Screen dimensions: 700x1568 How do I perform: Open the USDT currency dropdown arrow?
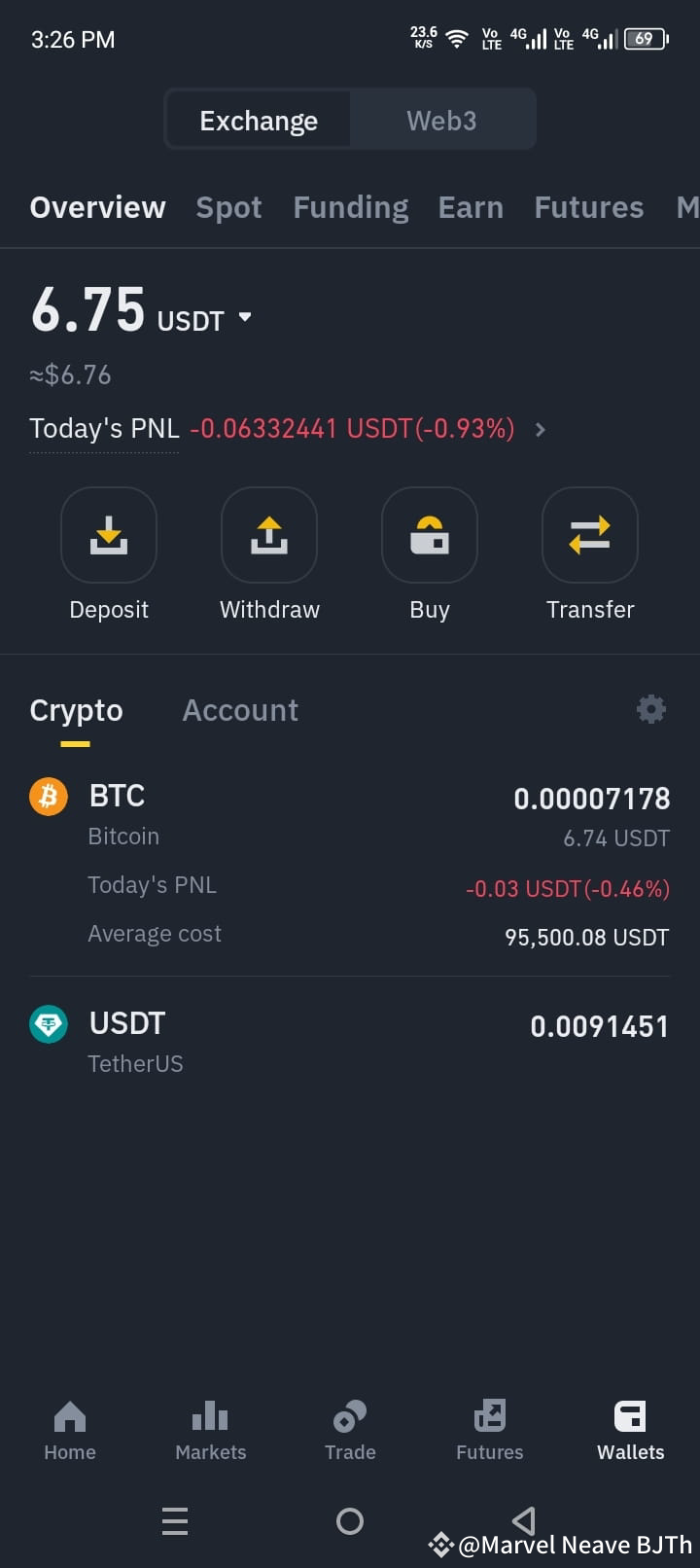click(x=244, y=317)
